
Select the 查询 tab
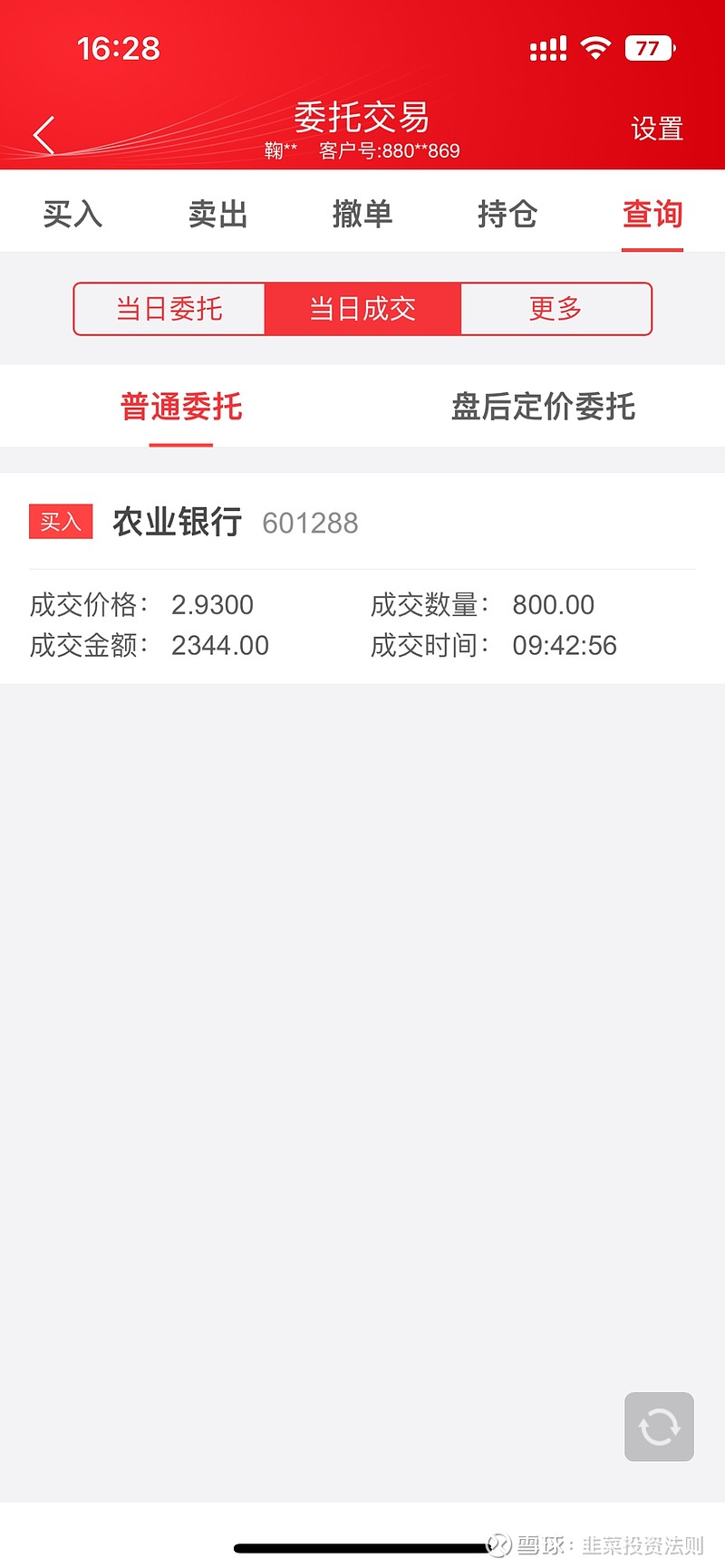pos(652,215)
